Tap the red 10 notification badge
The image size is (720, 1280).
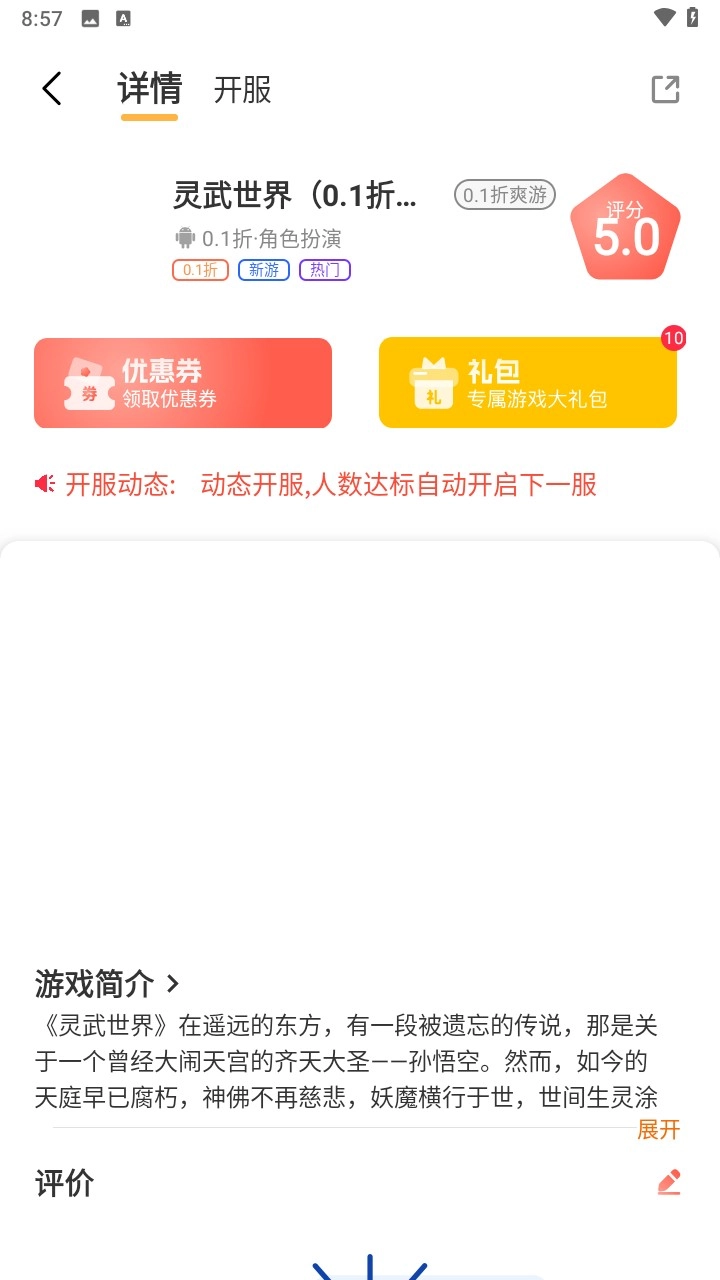coord(672,338)
